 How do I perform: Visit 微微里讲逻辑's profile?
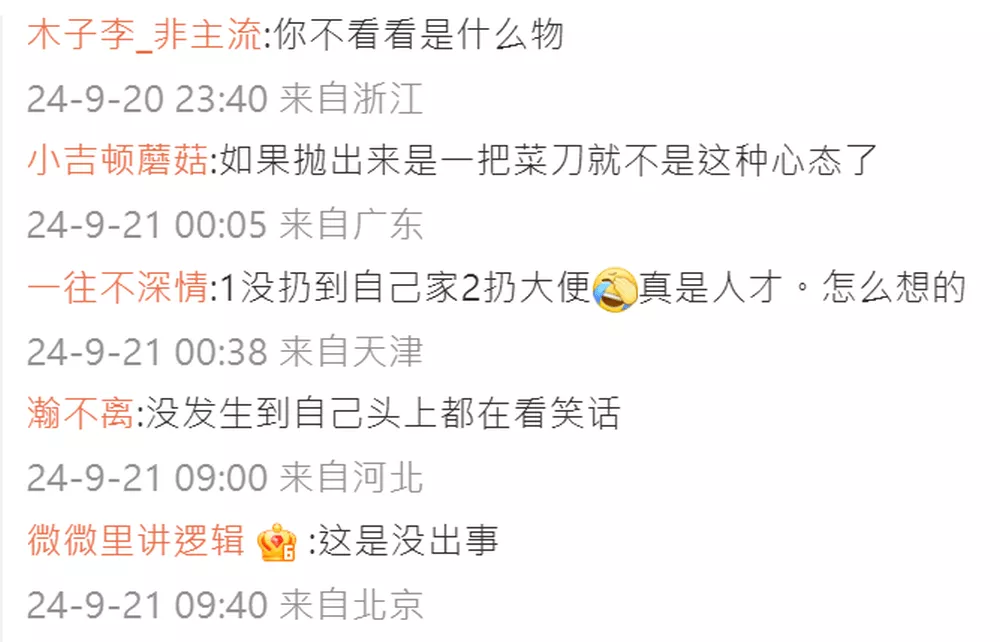(135, 540)
